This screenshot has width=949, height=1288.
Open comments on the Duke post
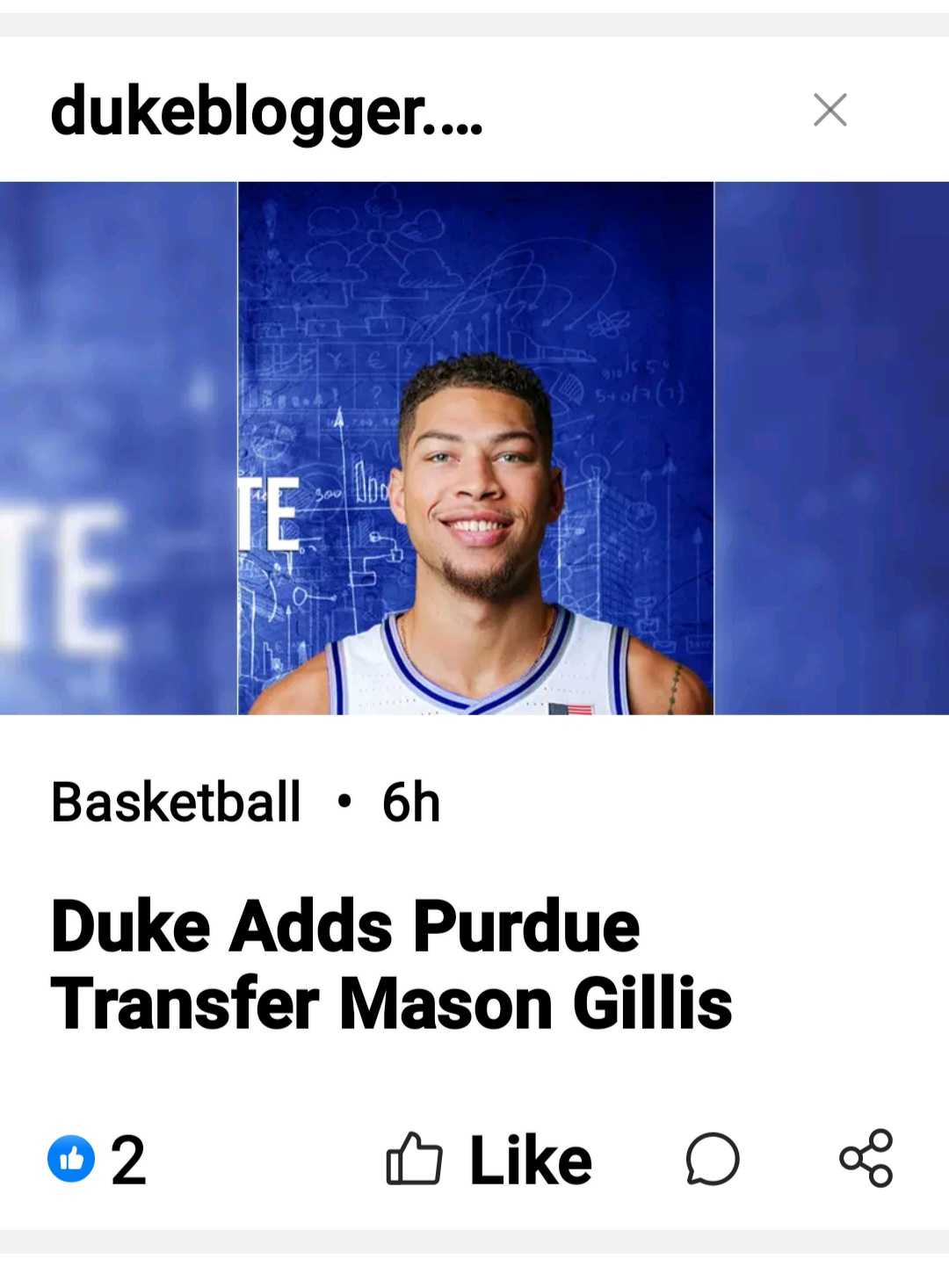pos(712,1160)
